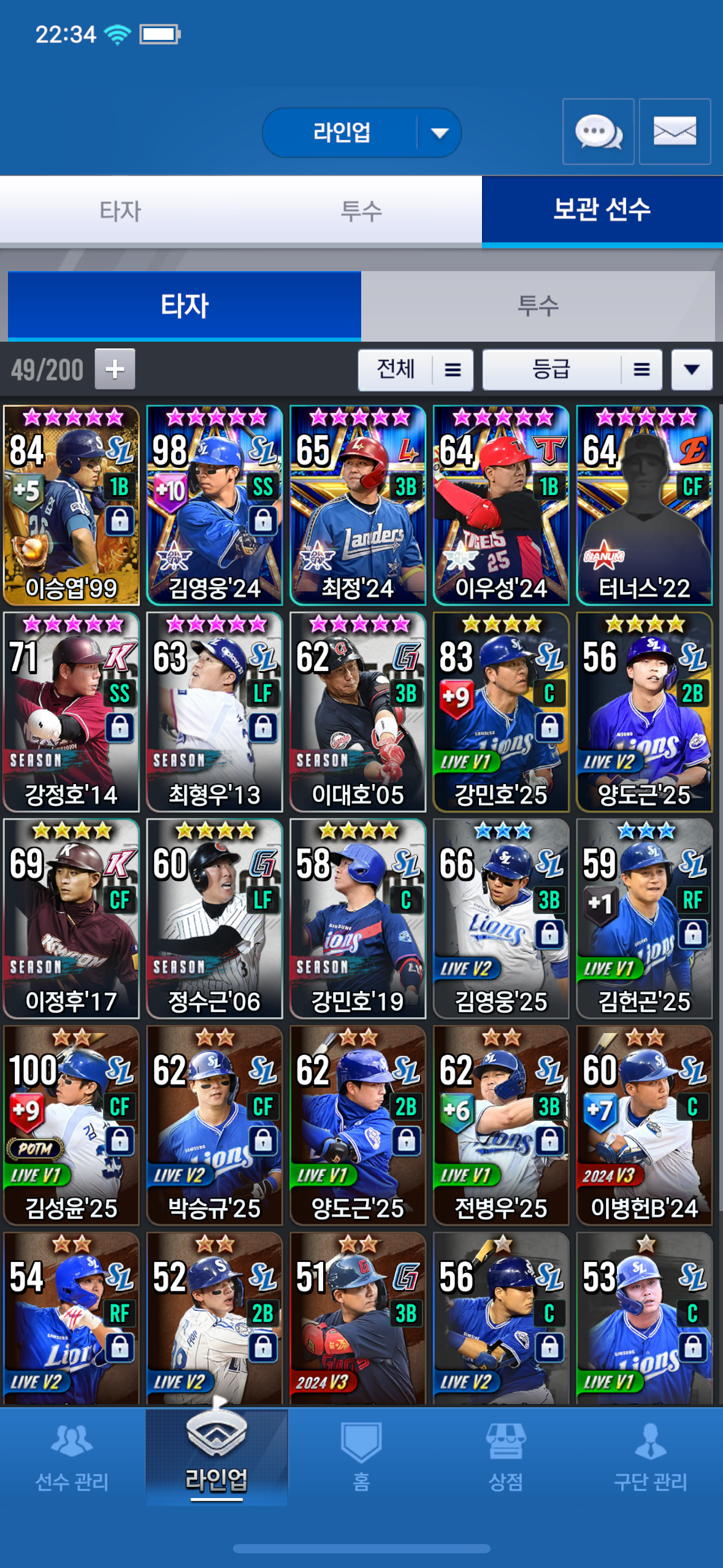Open the 등급 sort dropdown
723x1568 pixels.
572,370
